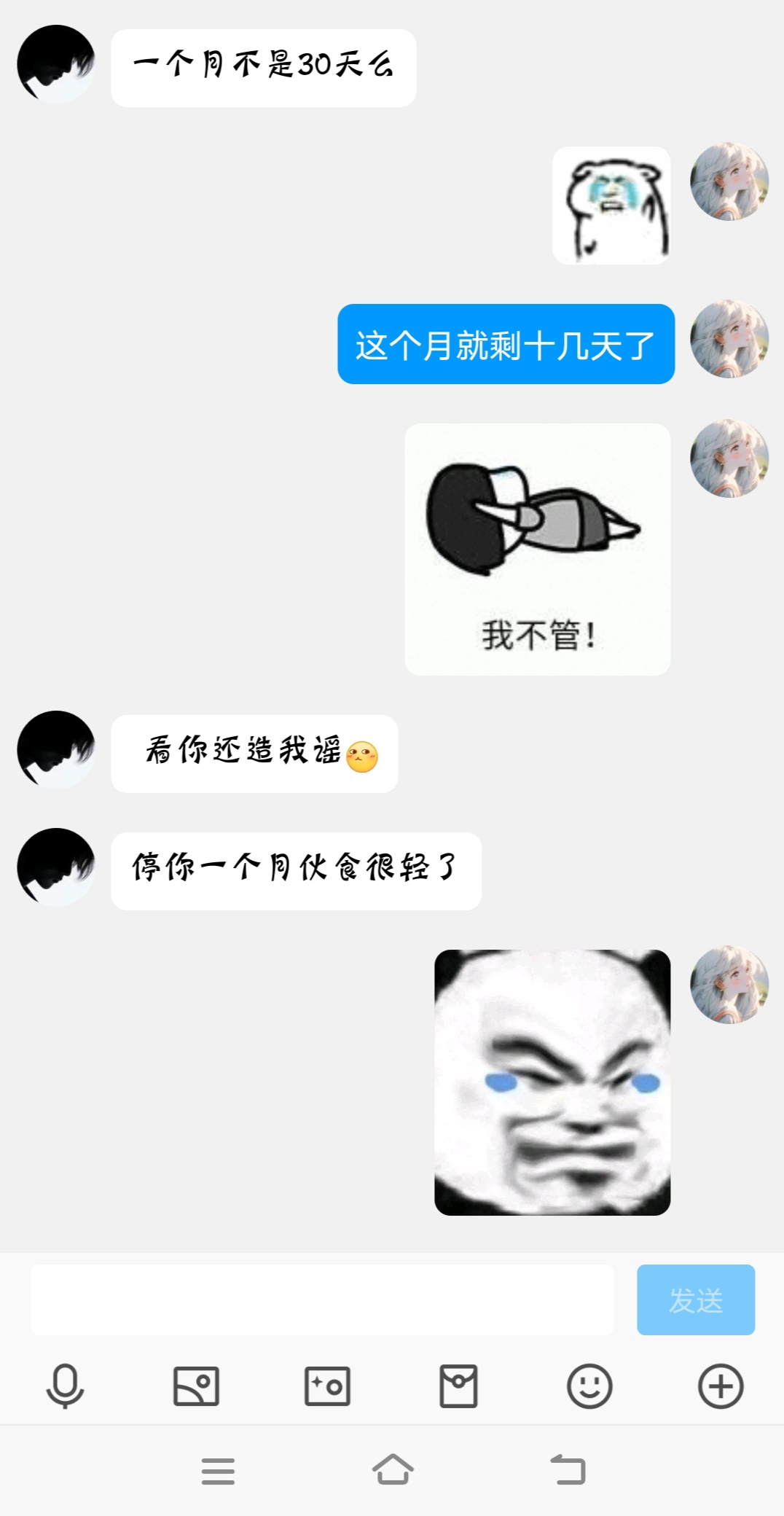Open the red packet icon
This screenshot has width=784, height=1516.
[x=458, y=1388]
